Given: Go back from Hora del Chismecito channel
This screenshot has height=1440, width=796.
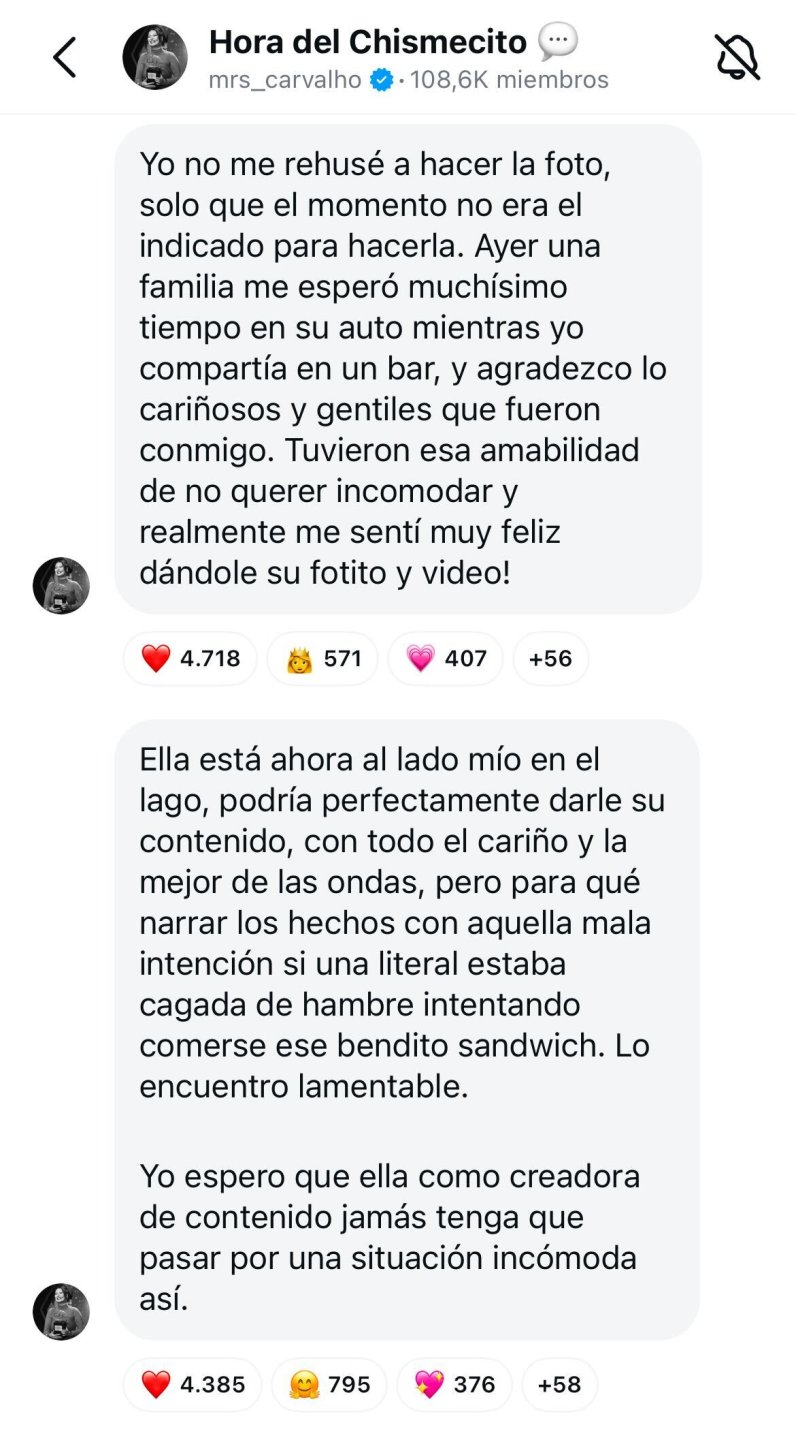Looking at the screenshot, I should tap(64, 57).
